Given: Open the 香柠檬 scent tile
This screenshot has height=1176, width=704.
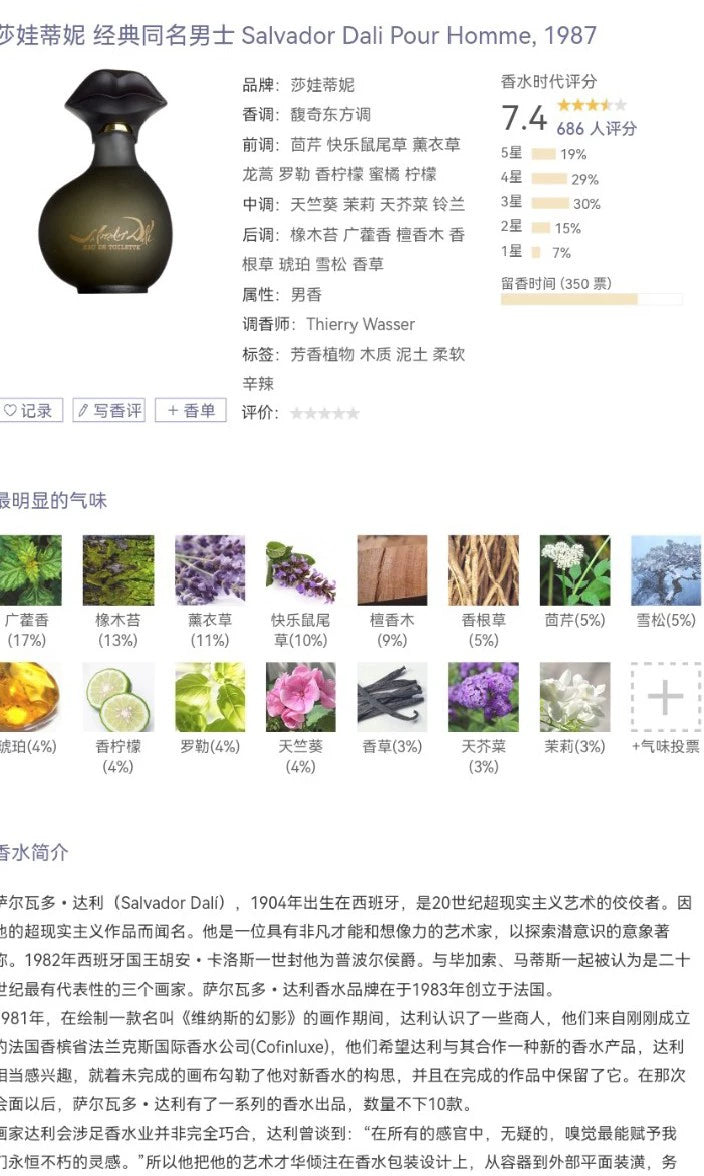Looking at the screenshot, I should point(118,718).
